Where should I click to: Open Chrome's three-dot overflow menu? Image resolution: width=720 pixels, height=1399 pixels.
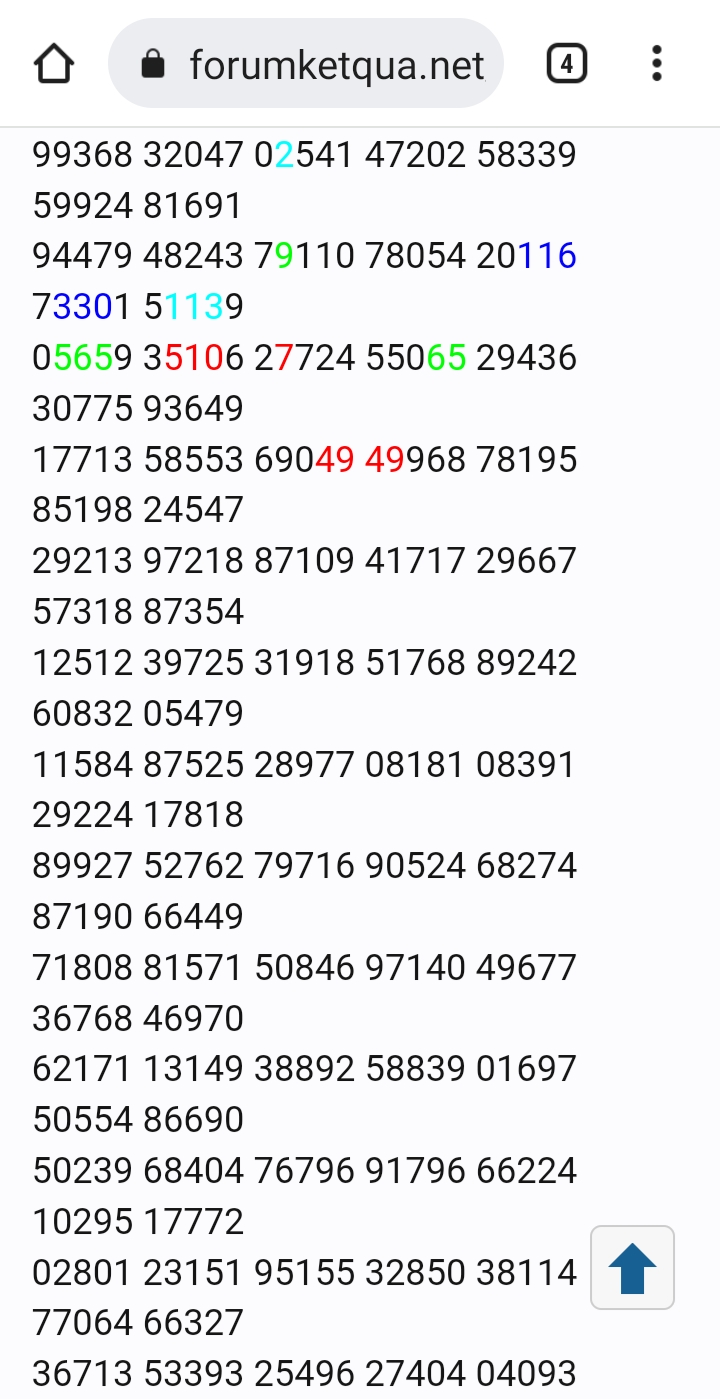(657, 63)
